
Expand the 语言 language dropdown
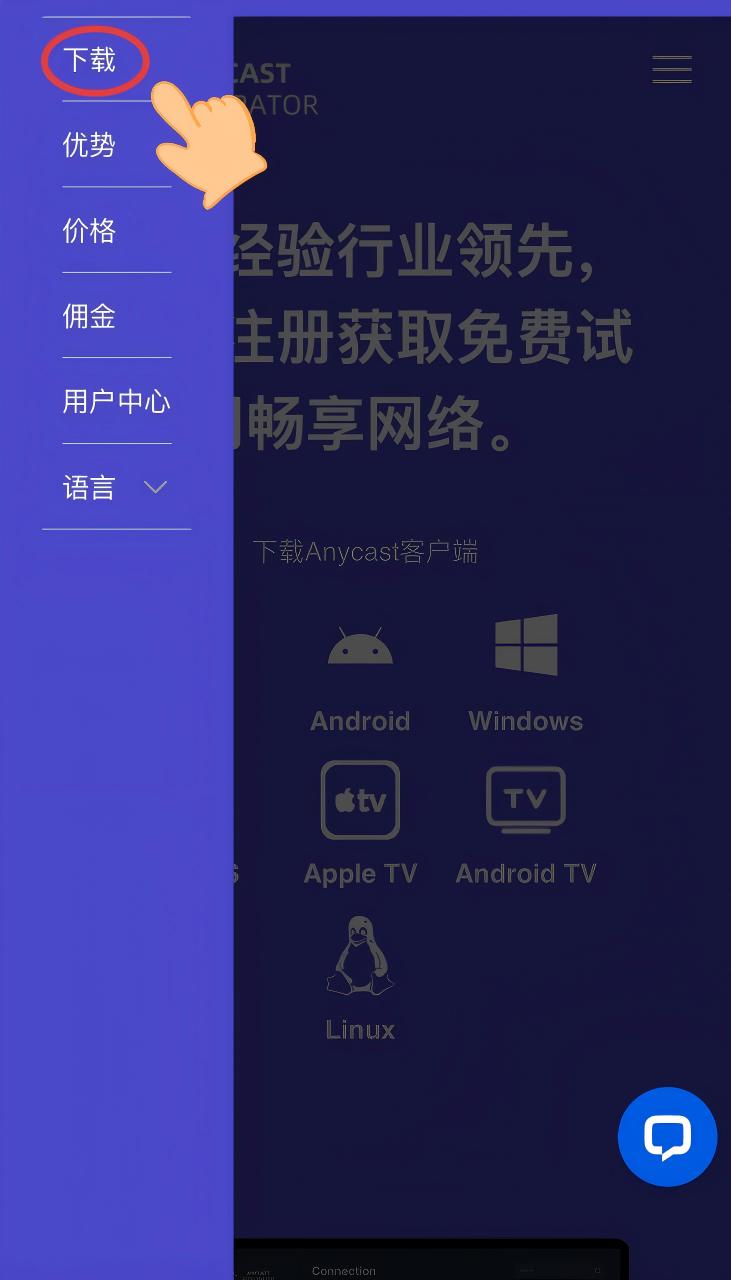coord(115,487)
